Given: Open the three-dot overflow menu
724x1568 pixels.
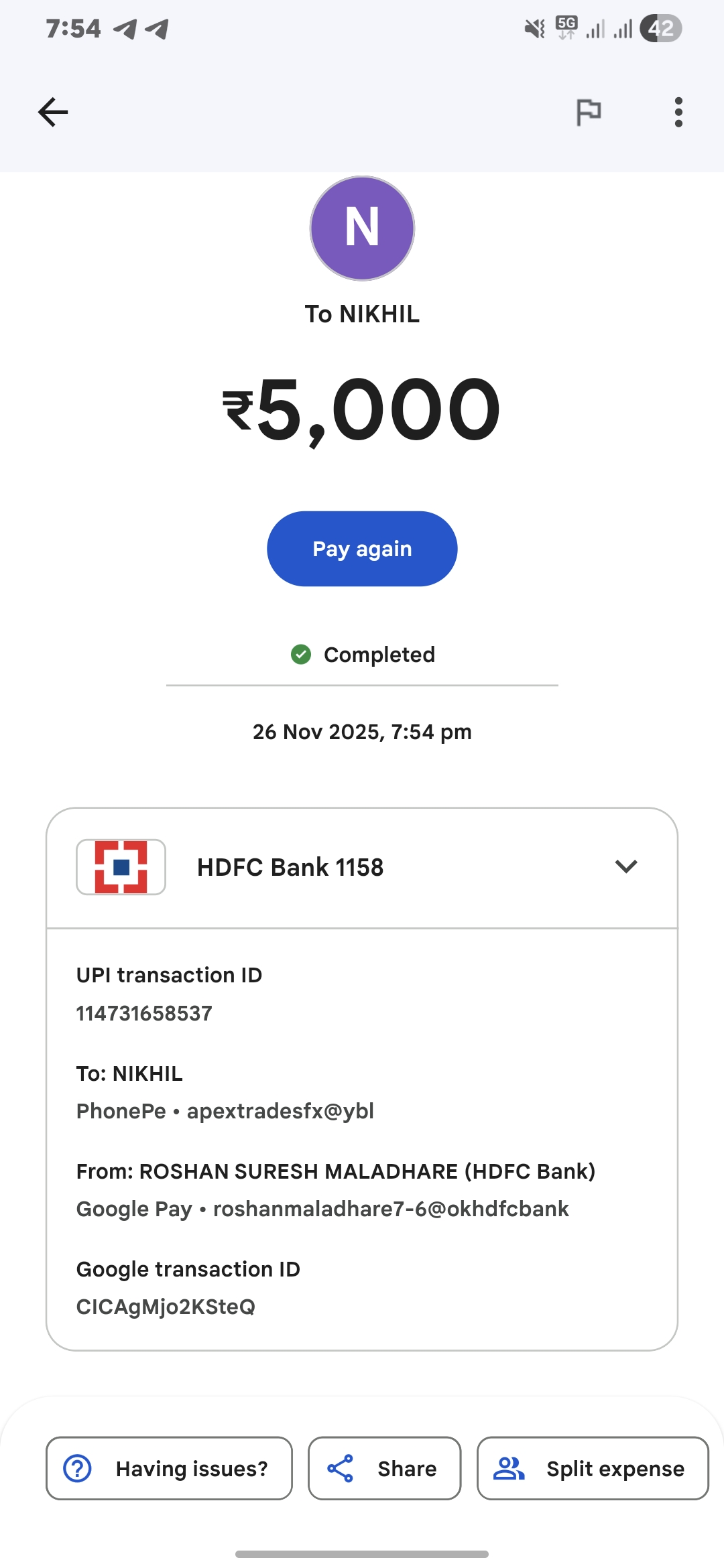Looking at the screenshot, I should 678,112.
